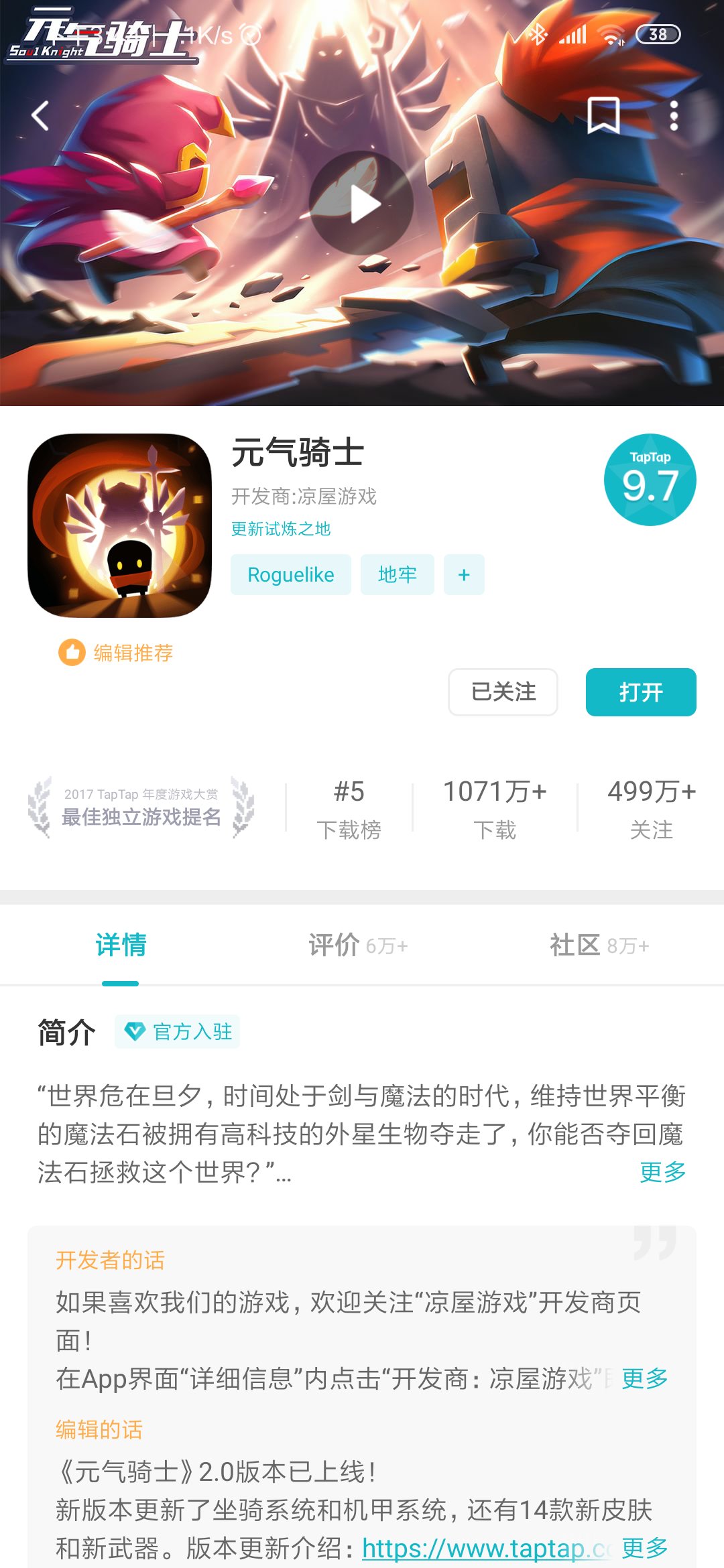Image resolution: width=724 pixels, height=1568 pixels.
Task: Open developer 凉屋游戏 page
Action: pyautogui.click(x=304, y=497)
